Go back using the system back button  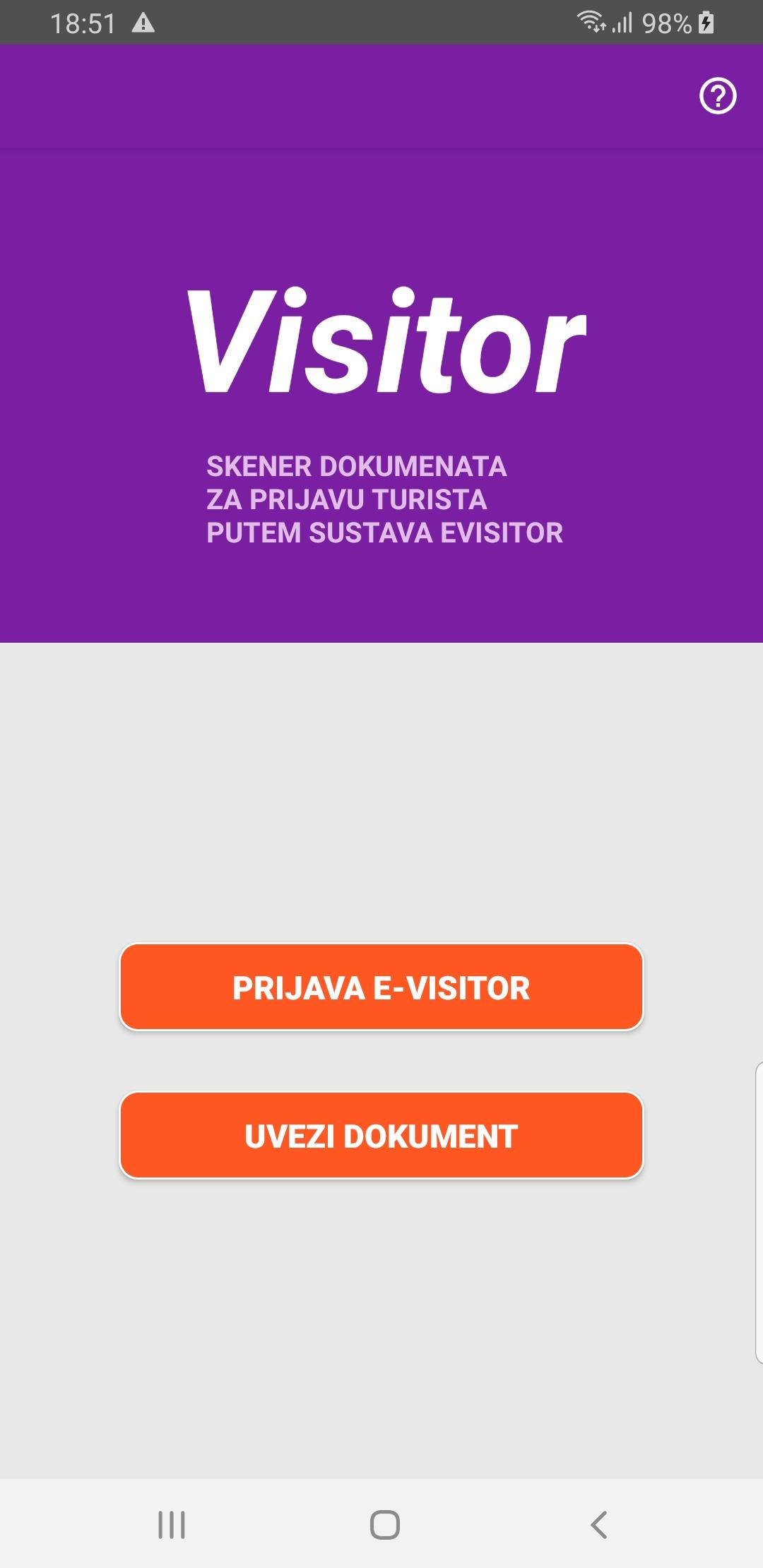point(598,1524)
